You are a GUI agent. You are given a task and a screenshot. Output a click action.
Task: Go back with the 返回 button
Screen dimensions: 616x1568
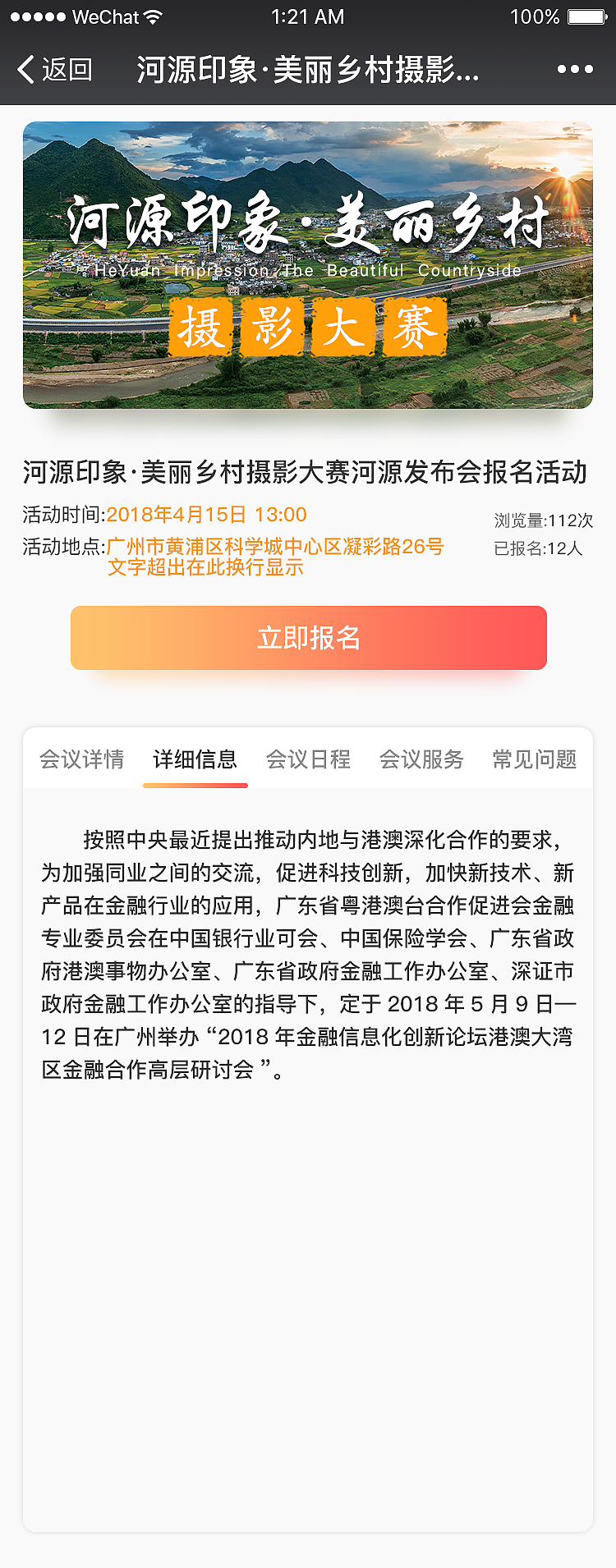pyautogui.click(x=54, y=70)
